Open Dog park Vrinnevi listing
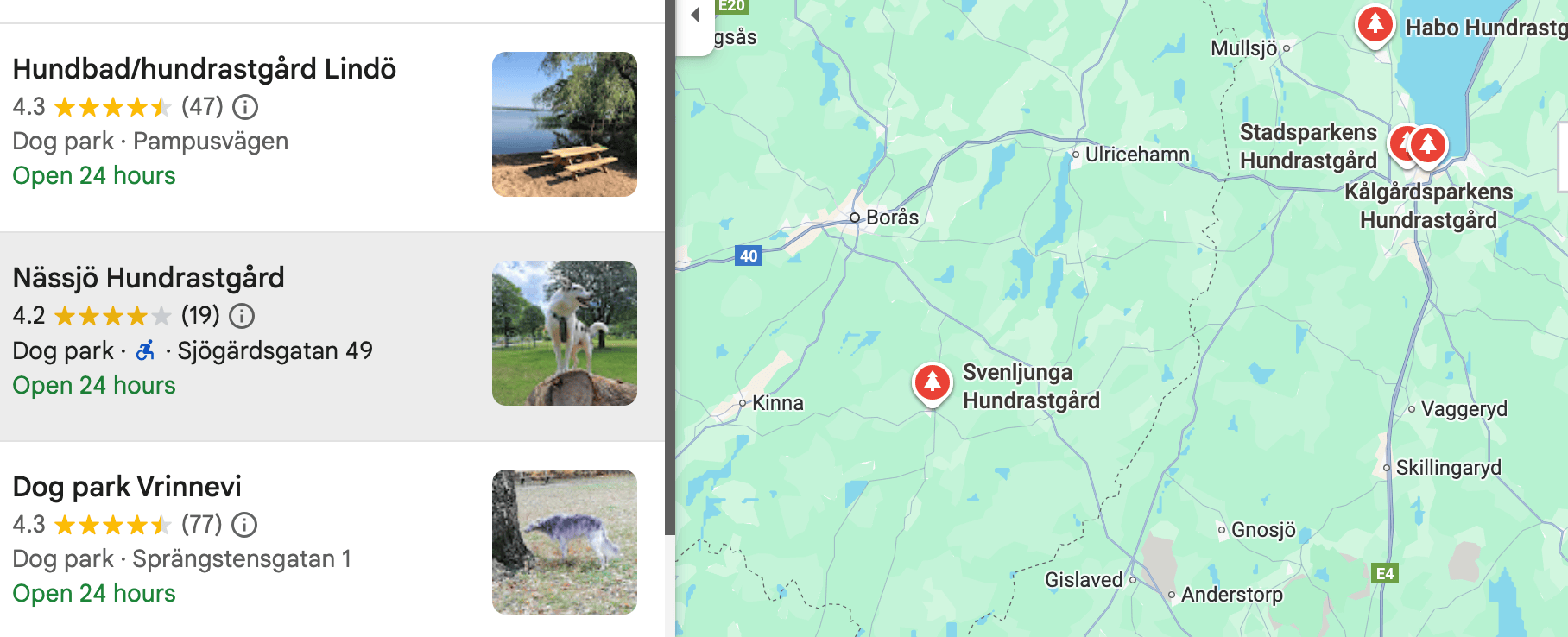 tap(127, 487)
